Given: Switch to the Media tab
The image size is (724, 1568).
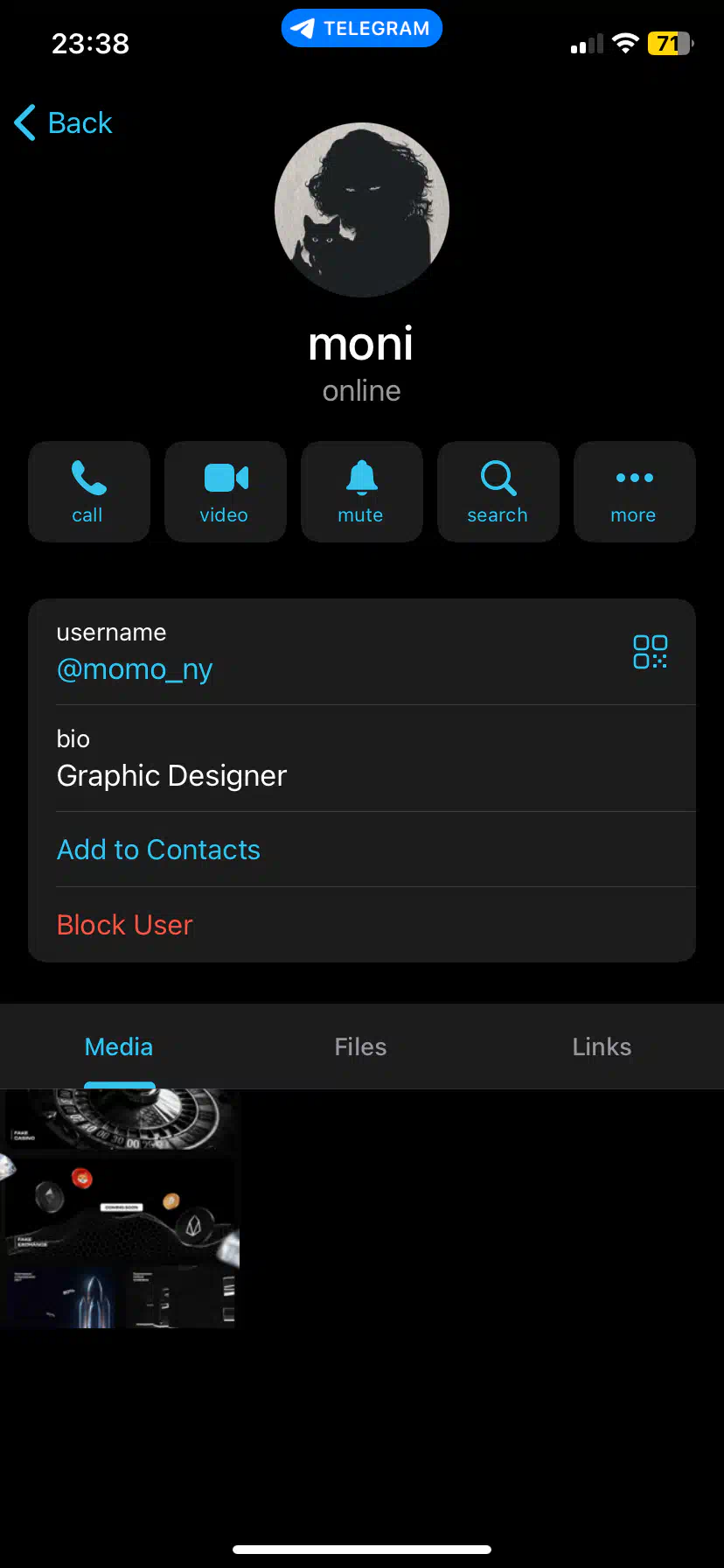Looking at the screenshot, I should point(119,1046).
